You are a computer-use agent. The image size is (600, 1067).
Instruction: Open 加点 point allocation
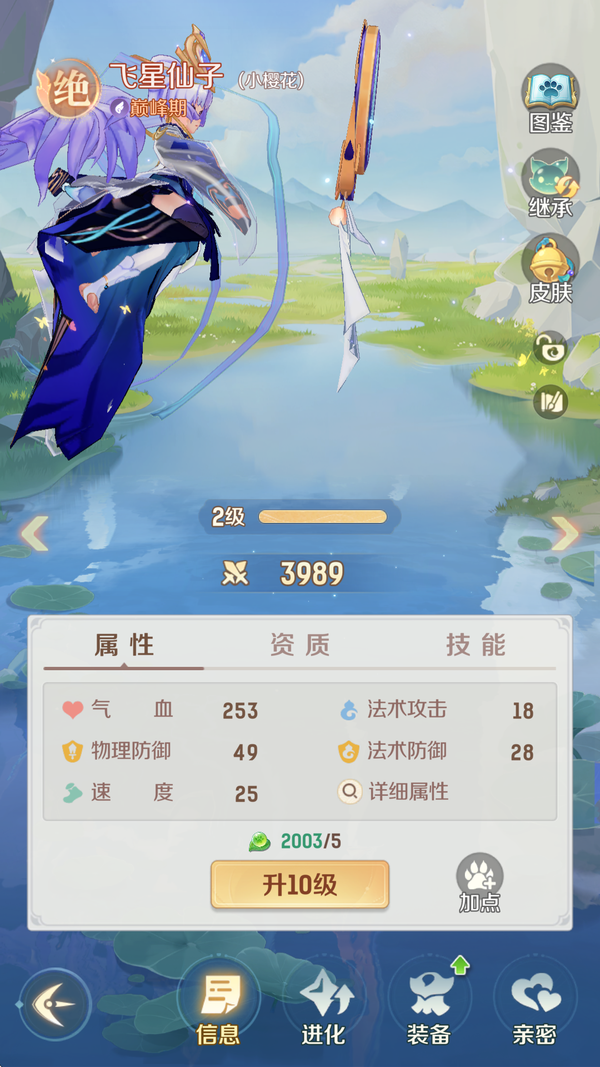pos(480,884)
